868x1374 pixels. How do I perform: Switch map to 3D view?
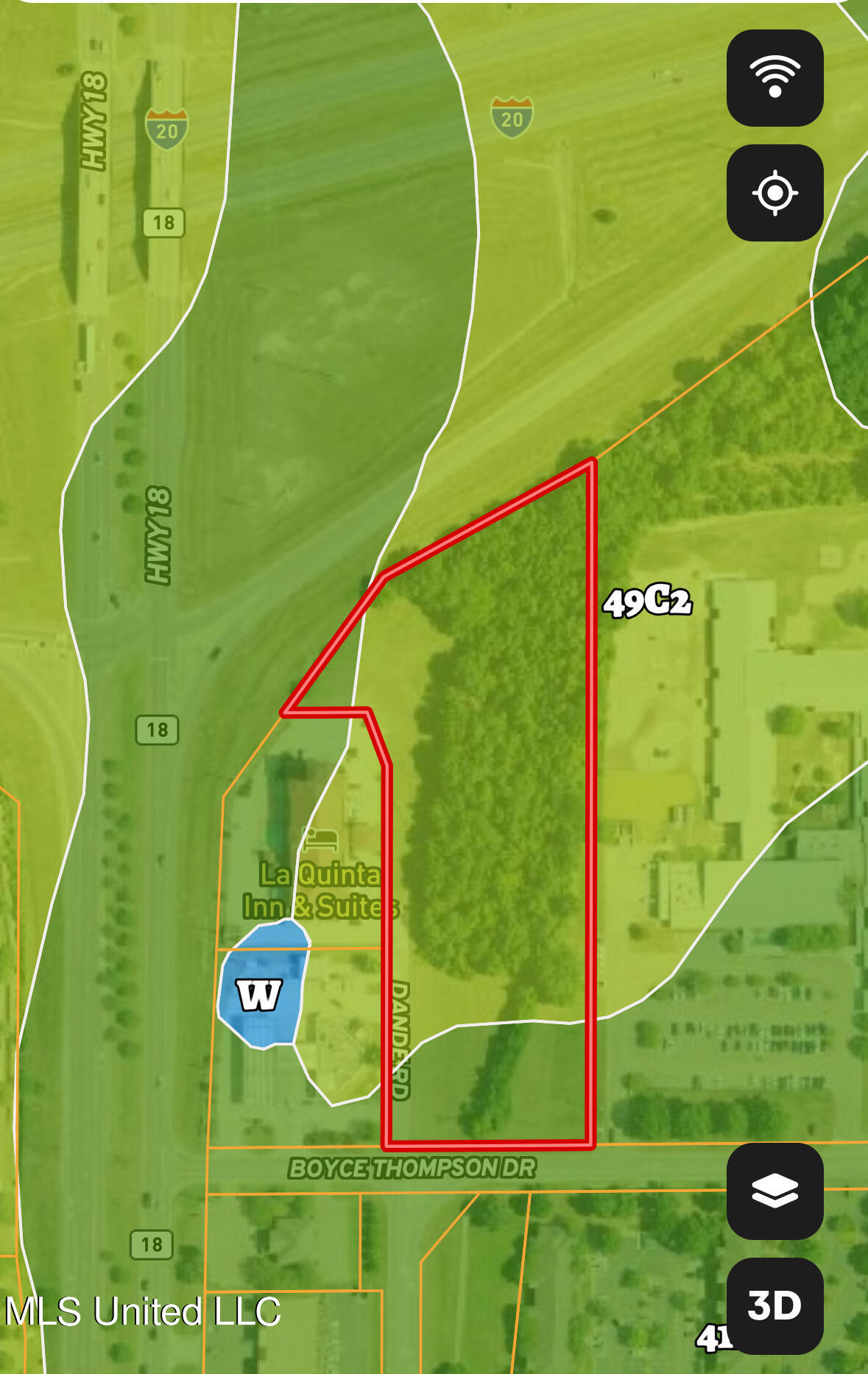[775, 1306]
